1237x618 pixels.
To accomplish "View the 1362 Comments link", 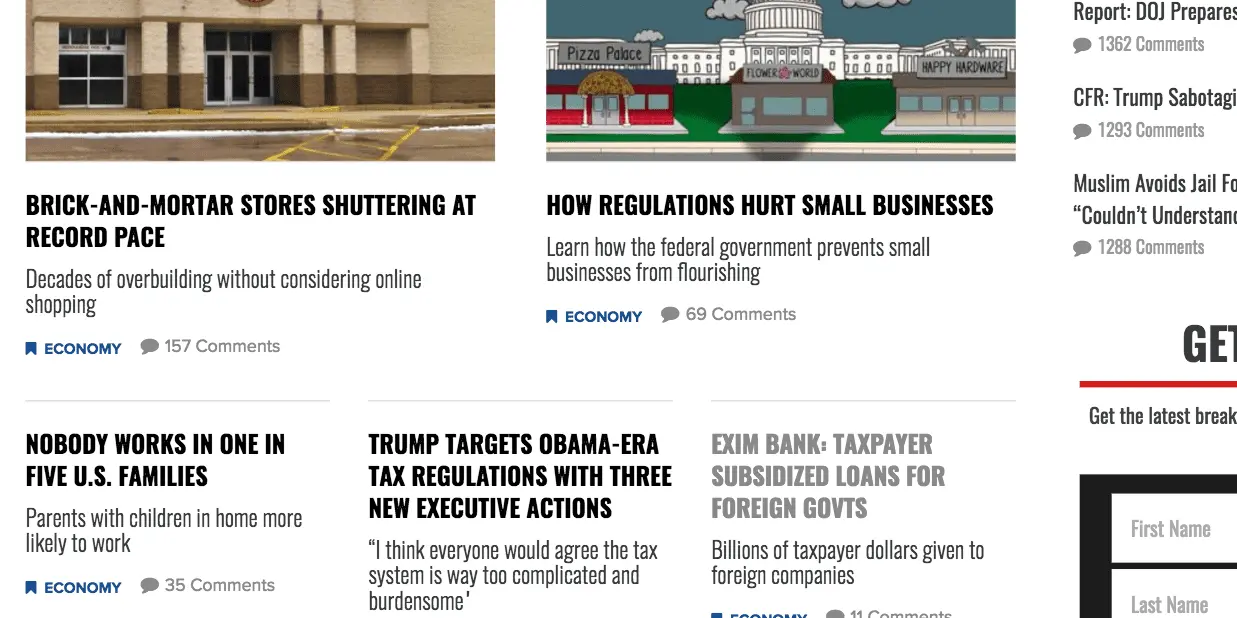I will pyautogui.click(x=1150, y=44).
